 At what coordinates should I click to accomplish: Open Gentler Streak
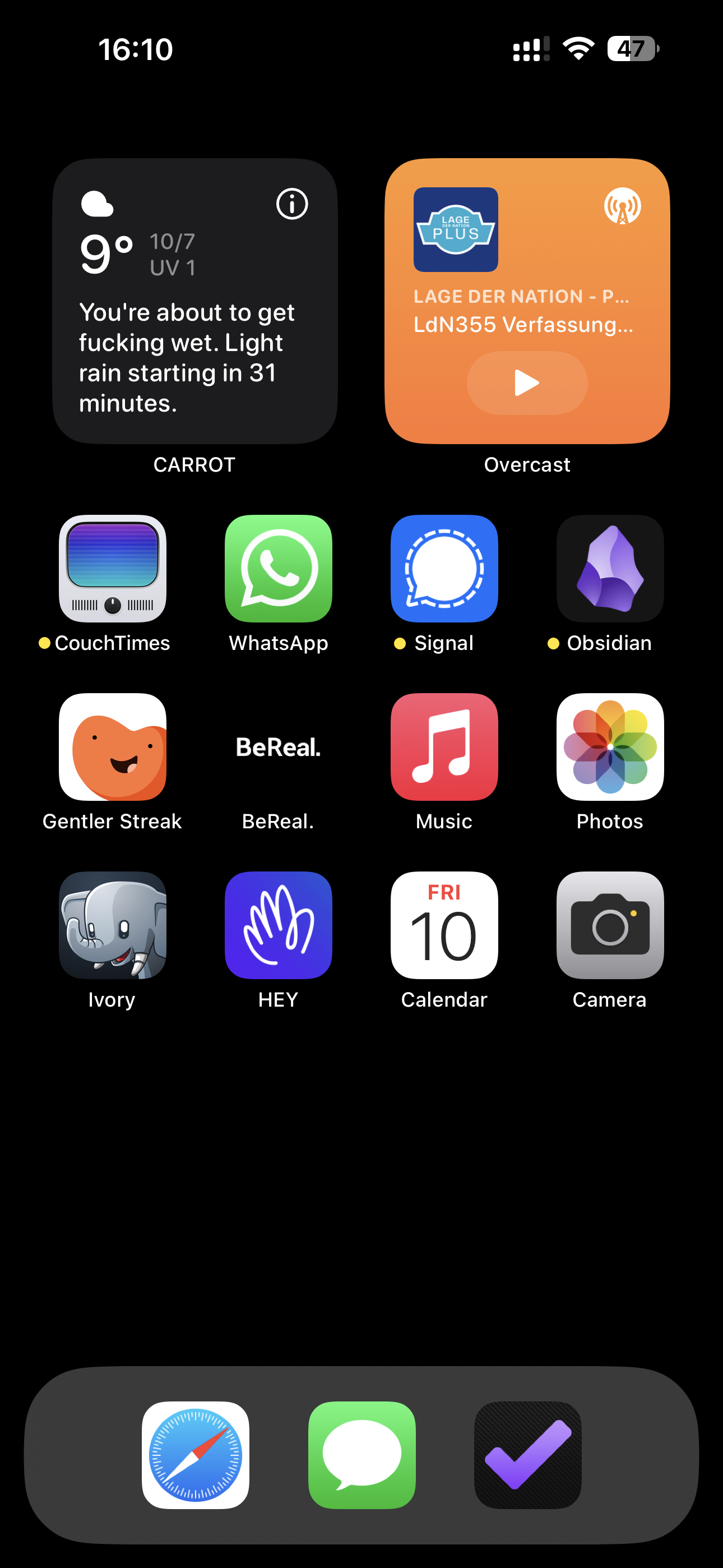[x=113, y=747]
